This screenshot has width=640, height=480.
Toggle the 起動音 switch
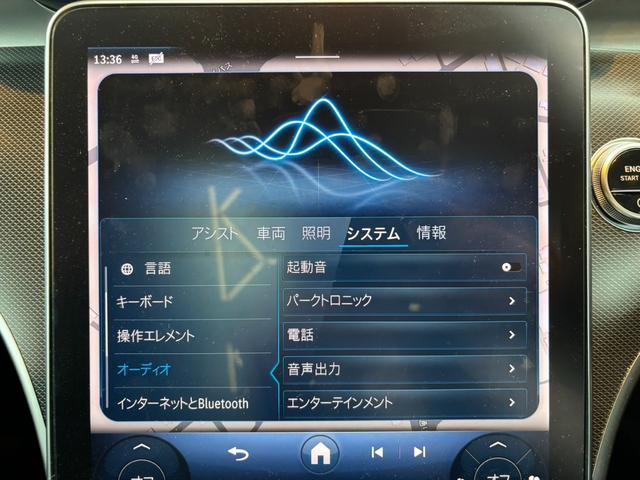pos(512,267)
